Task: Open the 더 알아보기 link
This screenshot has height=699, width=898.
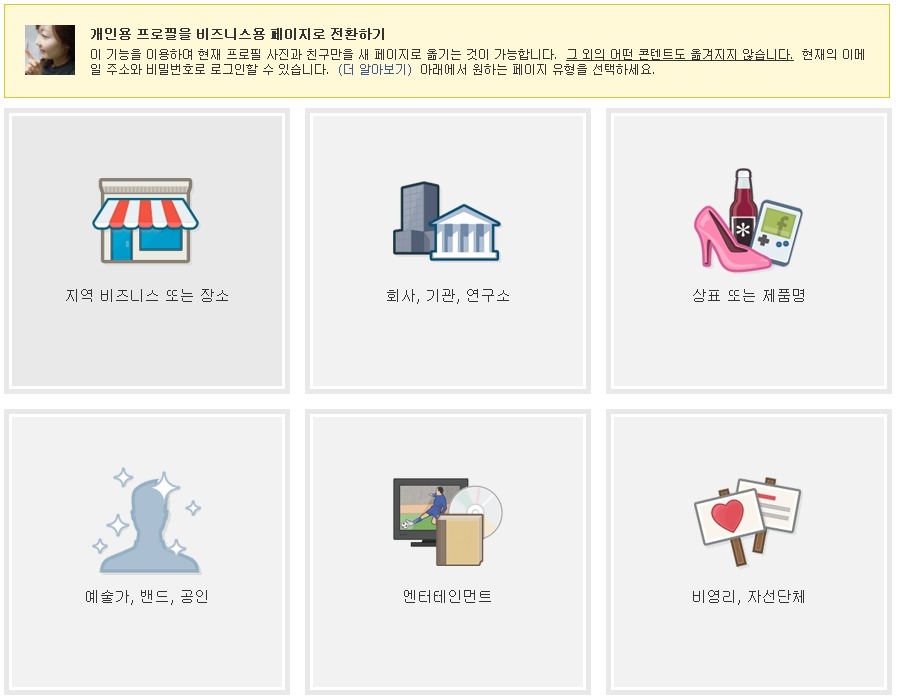Action: pyautogui.click(x=375, y=70)
